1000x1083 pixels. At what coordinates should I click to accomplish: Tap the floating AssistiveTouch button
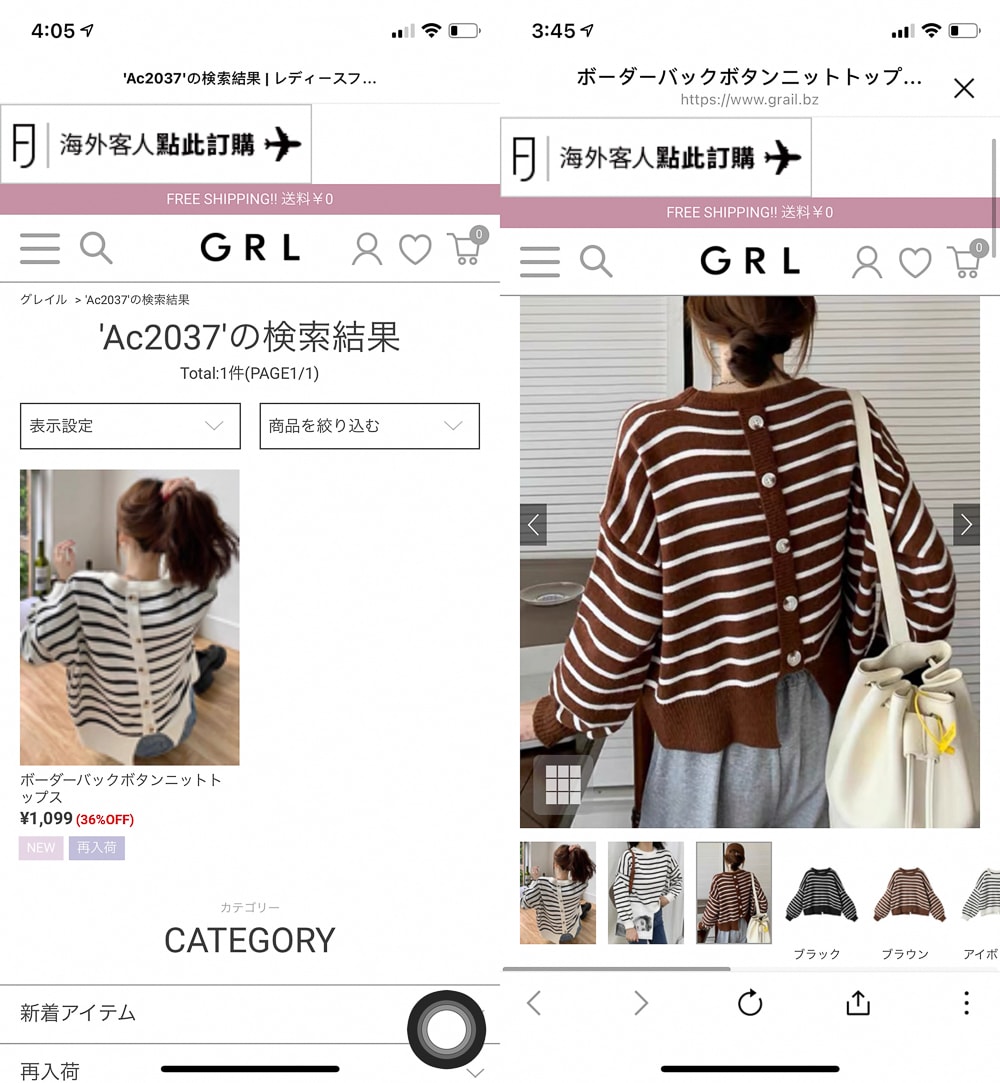coord(446,1029)
